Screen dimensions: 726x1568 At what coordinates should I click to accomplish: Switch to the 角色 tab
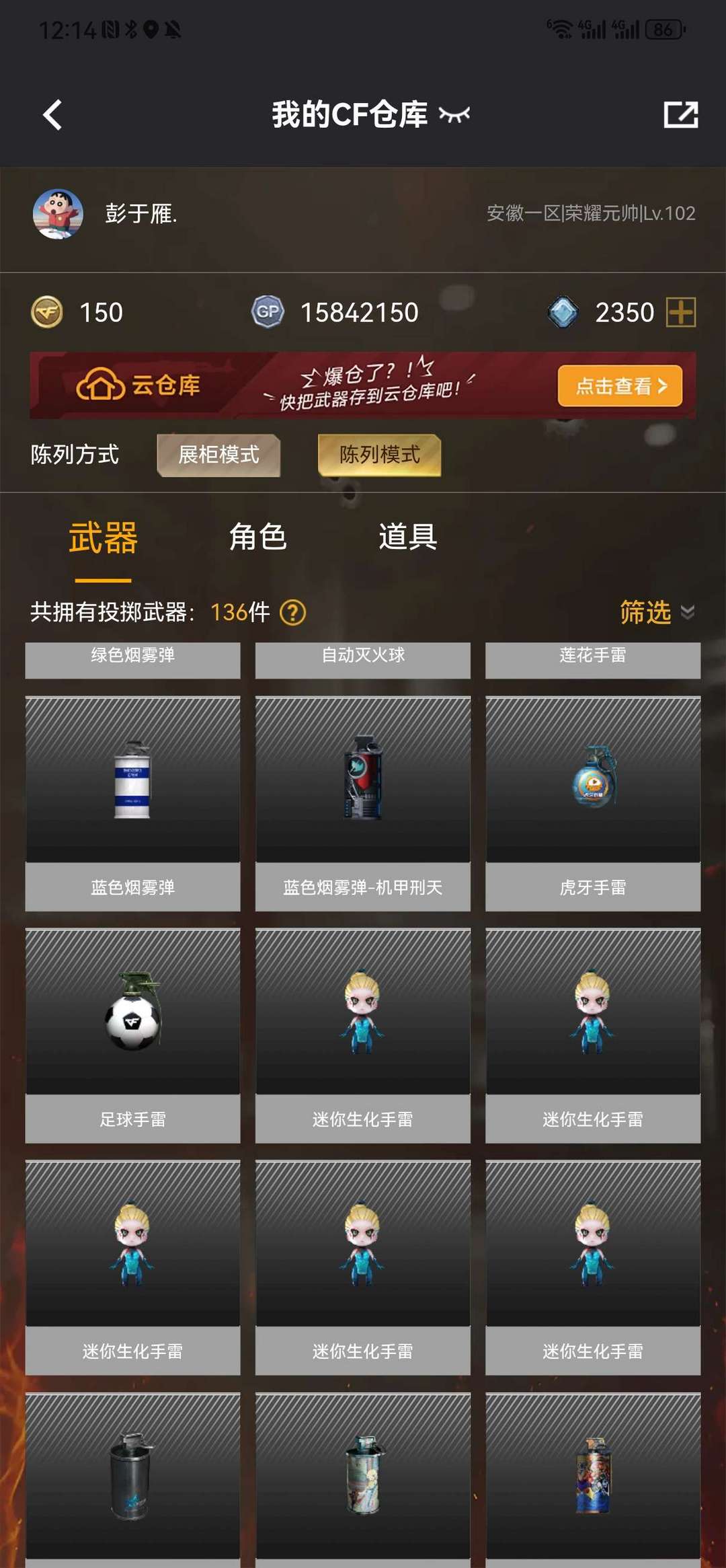tap(258, 537)
